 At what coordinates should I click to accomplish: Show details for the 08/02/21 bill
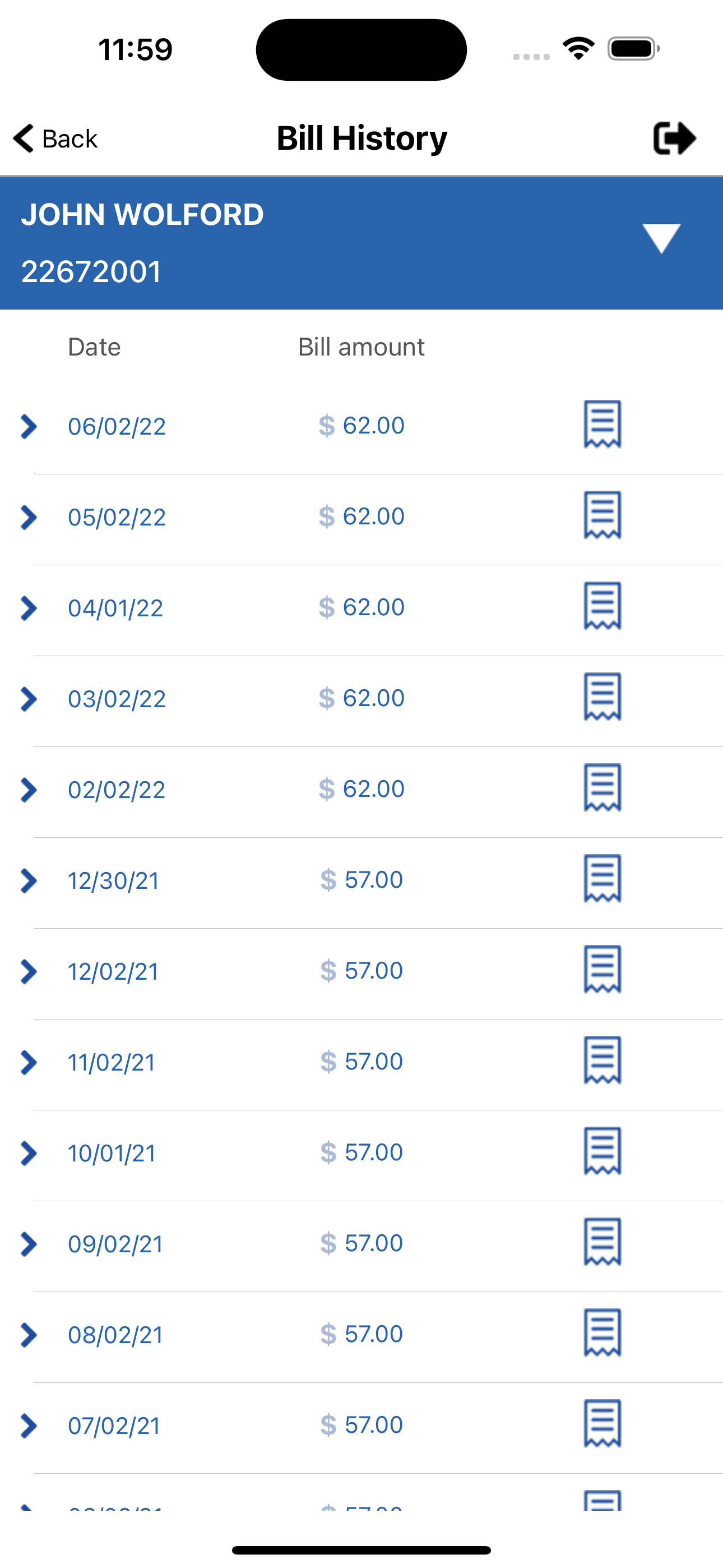[28, 1335]
